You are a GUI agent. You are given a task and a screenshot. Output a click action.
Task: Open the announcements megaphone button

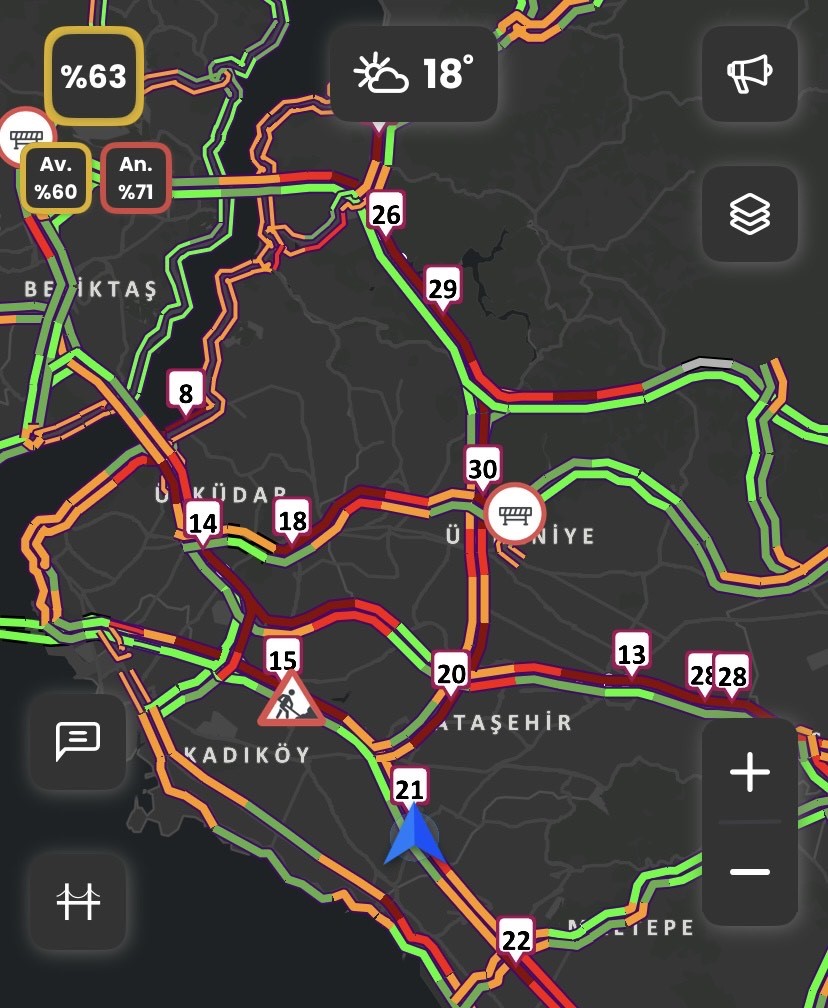750,74
